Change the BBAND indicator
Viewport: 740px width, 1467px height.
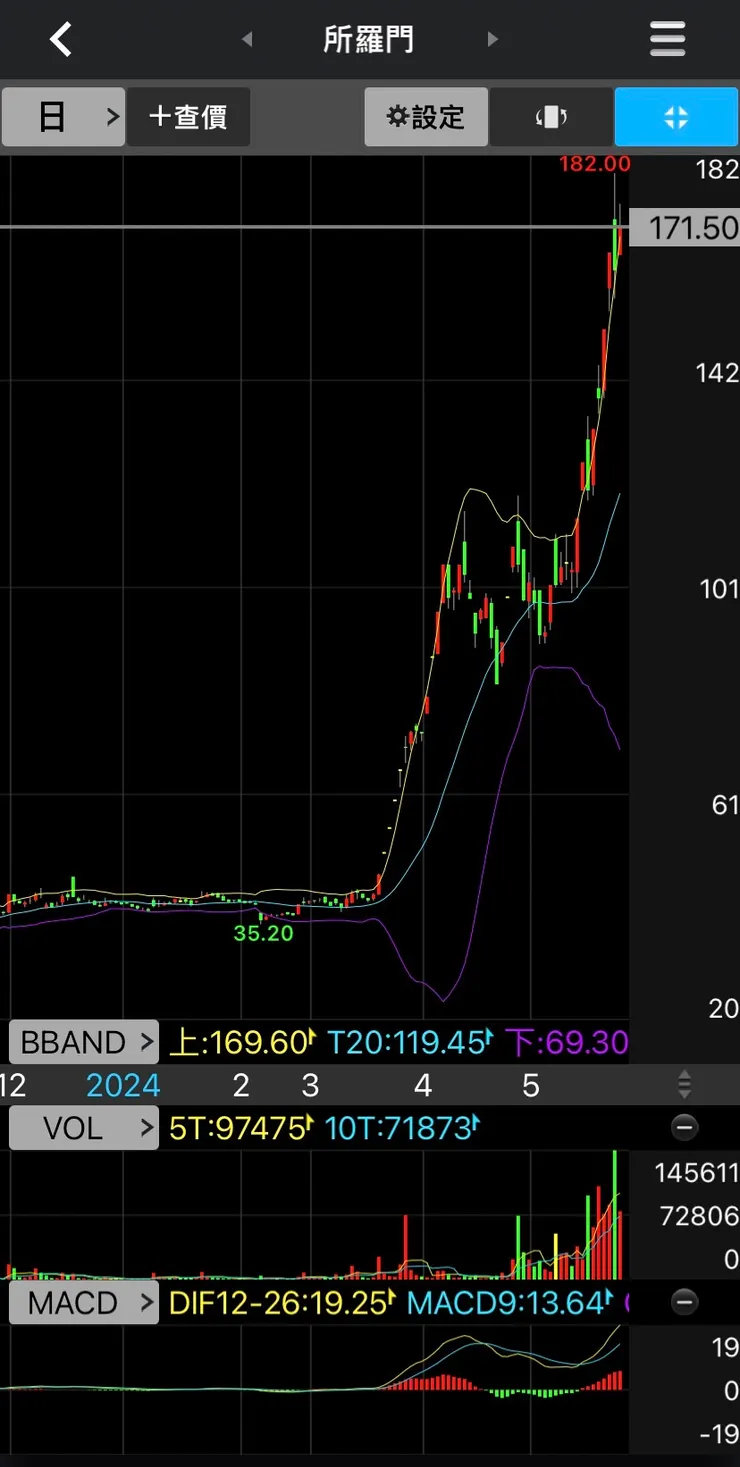pyautogui.click(x=84, y=1043)
